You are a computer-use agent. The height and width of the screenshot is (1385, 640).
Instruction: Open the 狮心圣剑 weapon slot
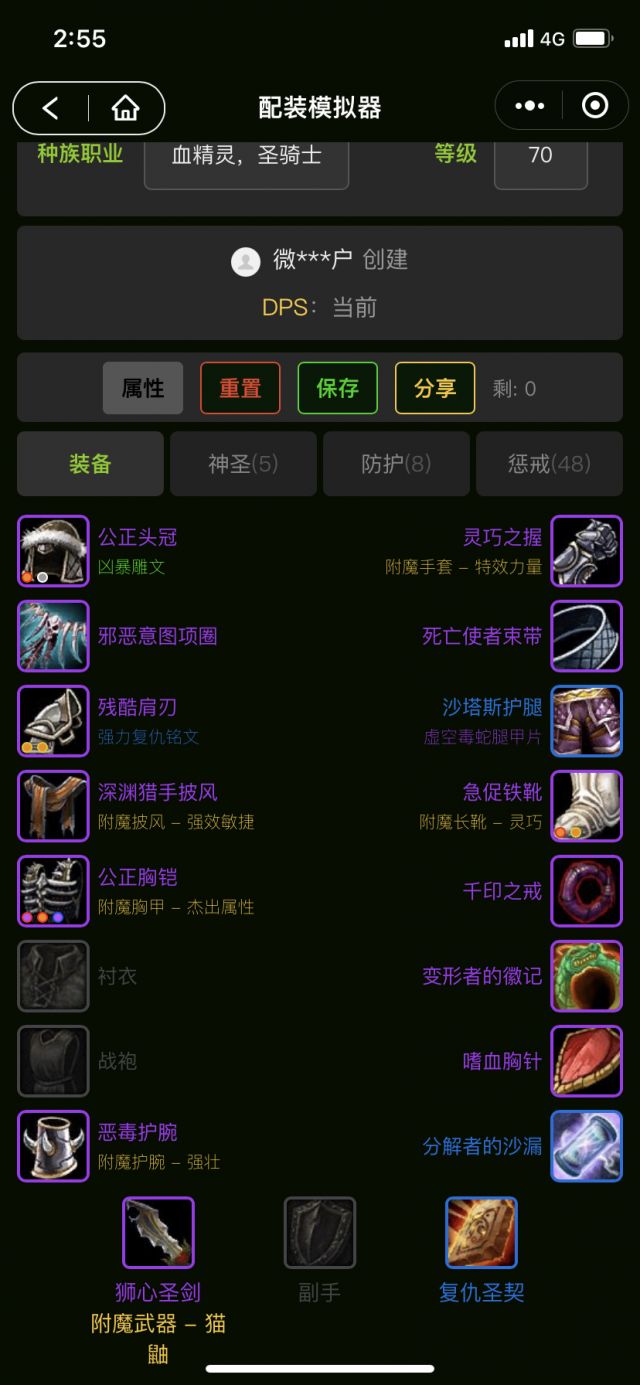point(158,1233)
